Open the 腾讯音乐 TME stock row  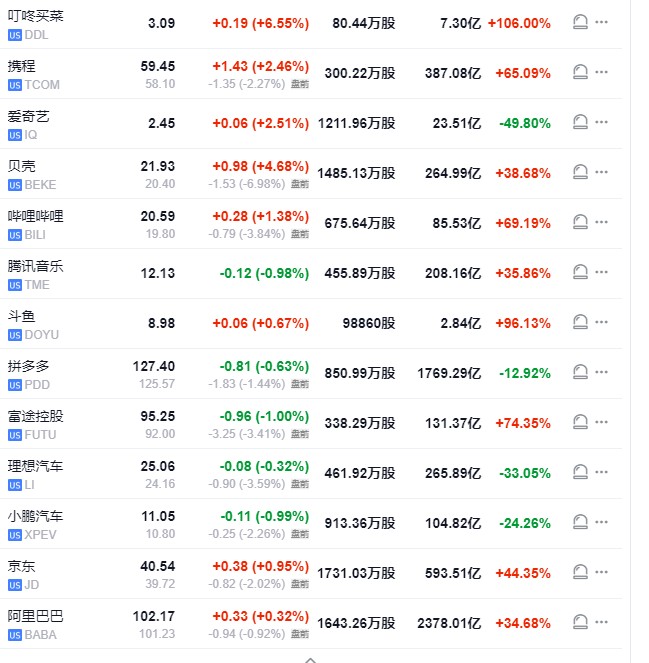click(35, 266)
